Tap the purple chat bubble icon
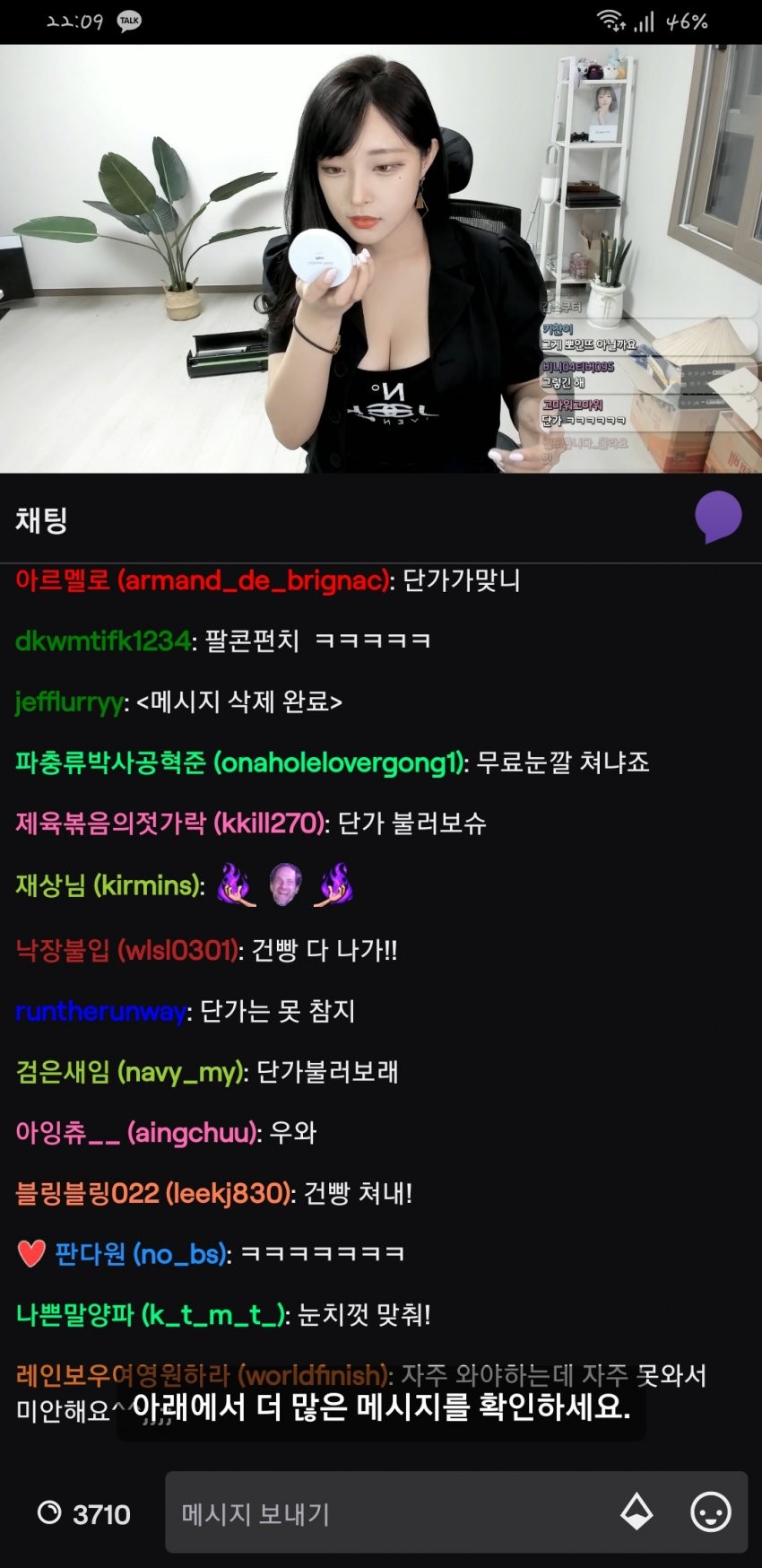This screenshot has height=1568, width=762. point(717,518)
